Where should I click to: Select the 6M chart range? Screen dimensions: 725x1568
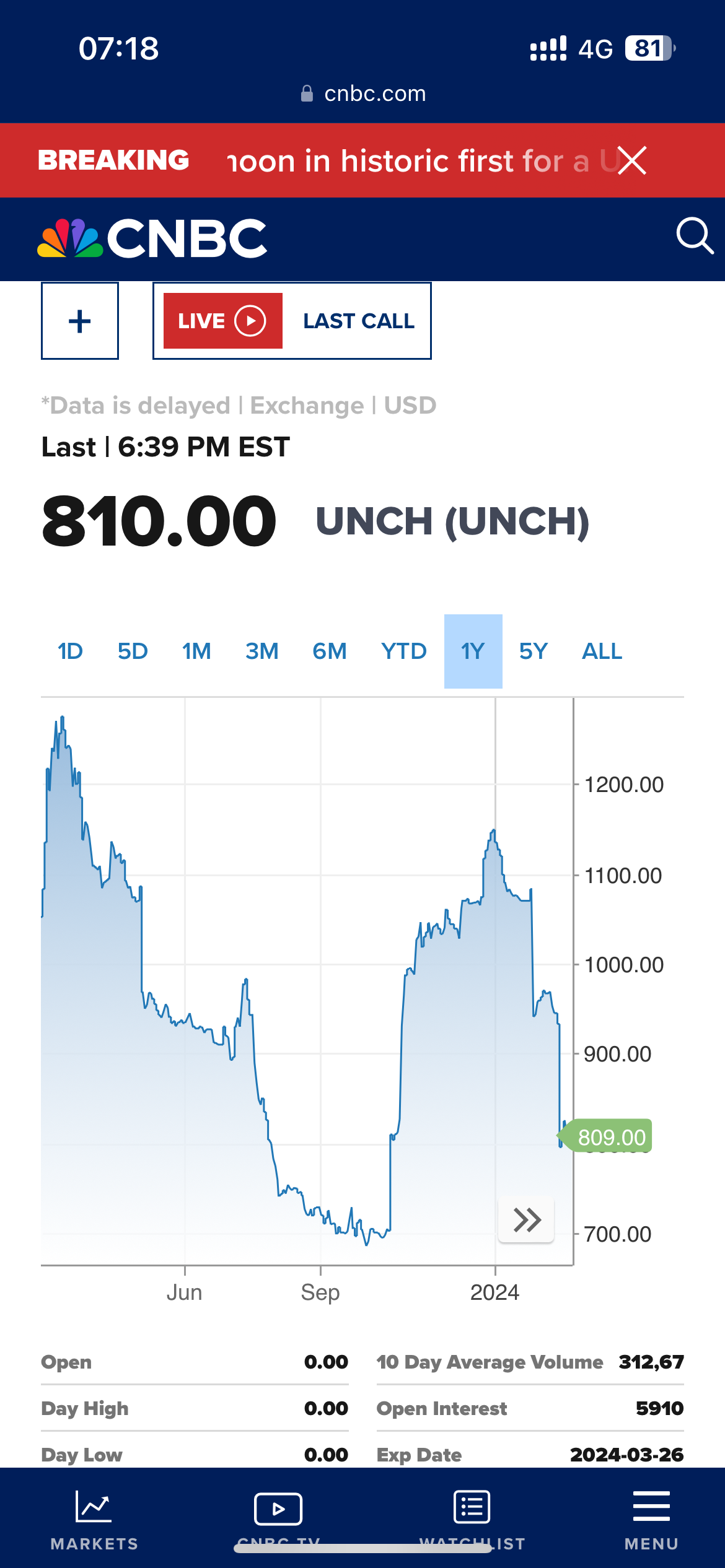[x=329, y=651]
